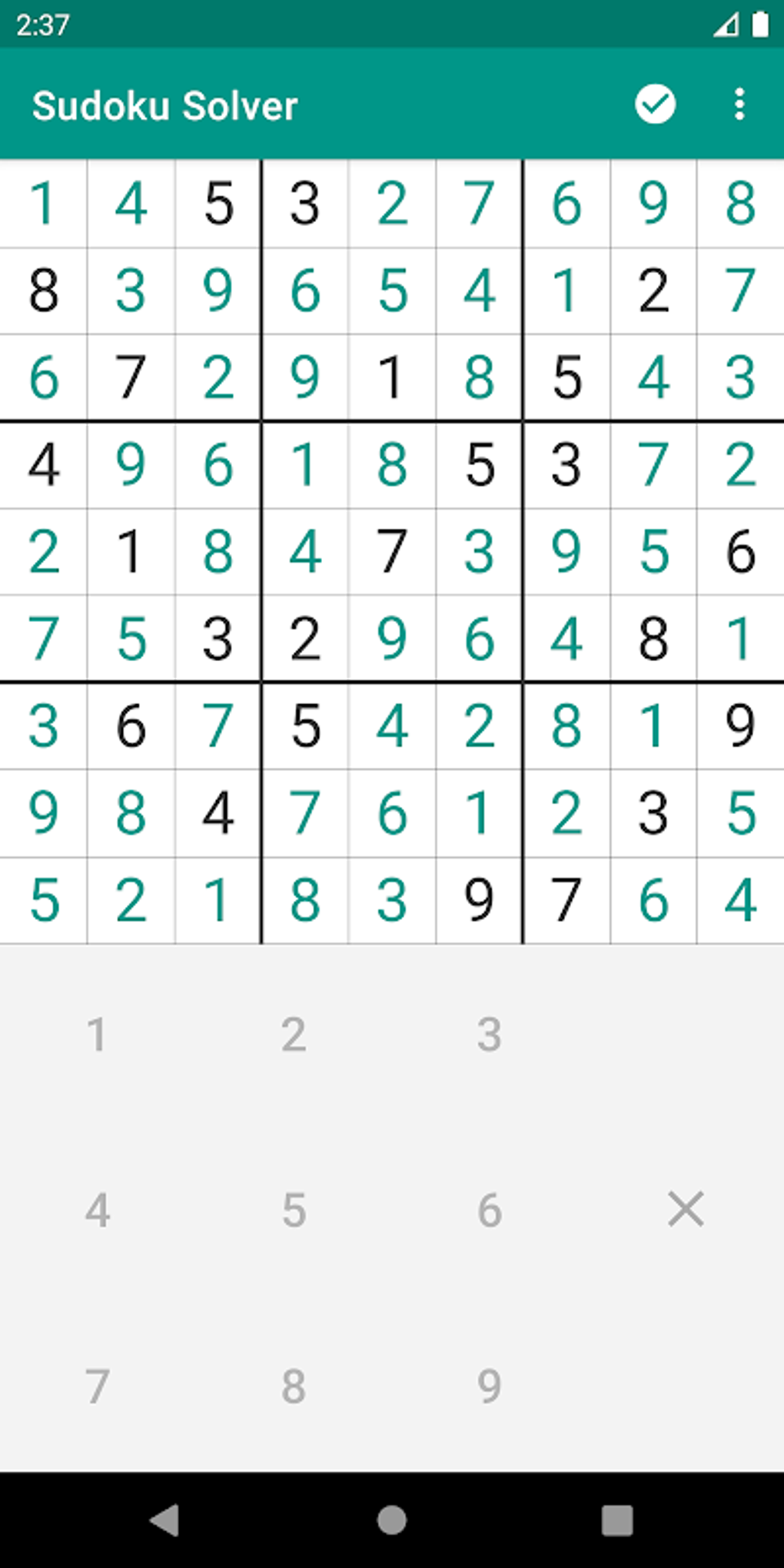Screen dimensions: 784x1568
Task: Tap the Sudoku Solver title text
Action: [166, 105]
